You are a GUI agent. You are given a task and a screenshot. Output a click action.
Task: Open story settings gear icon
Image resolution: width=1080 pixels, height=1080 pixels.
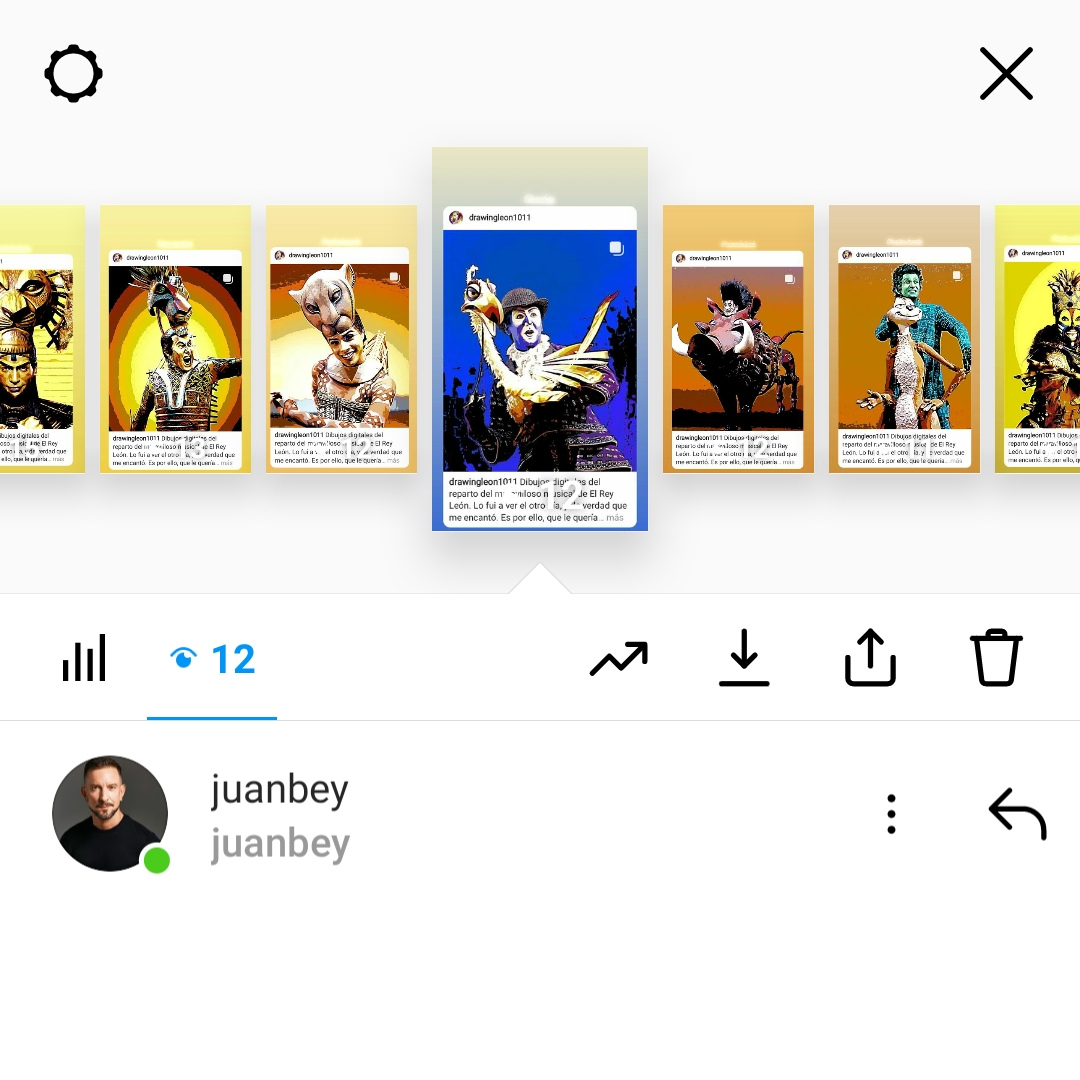click(x=74, y=74)
